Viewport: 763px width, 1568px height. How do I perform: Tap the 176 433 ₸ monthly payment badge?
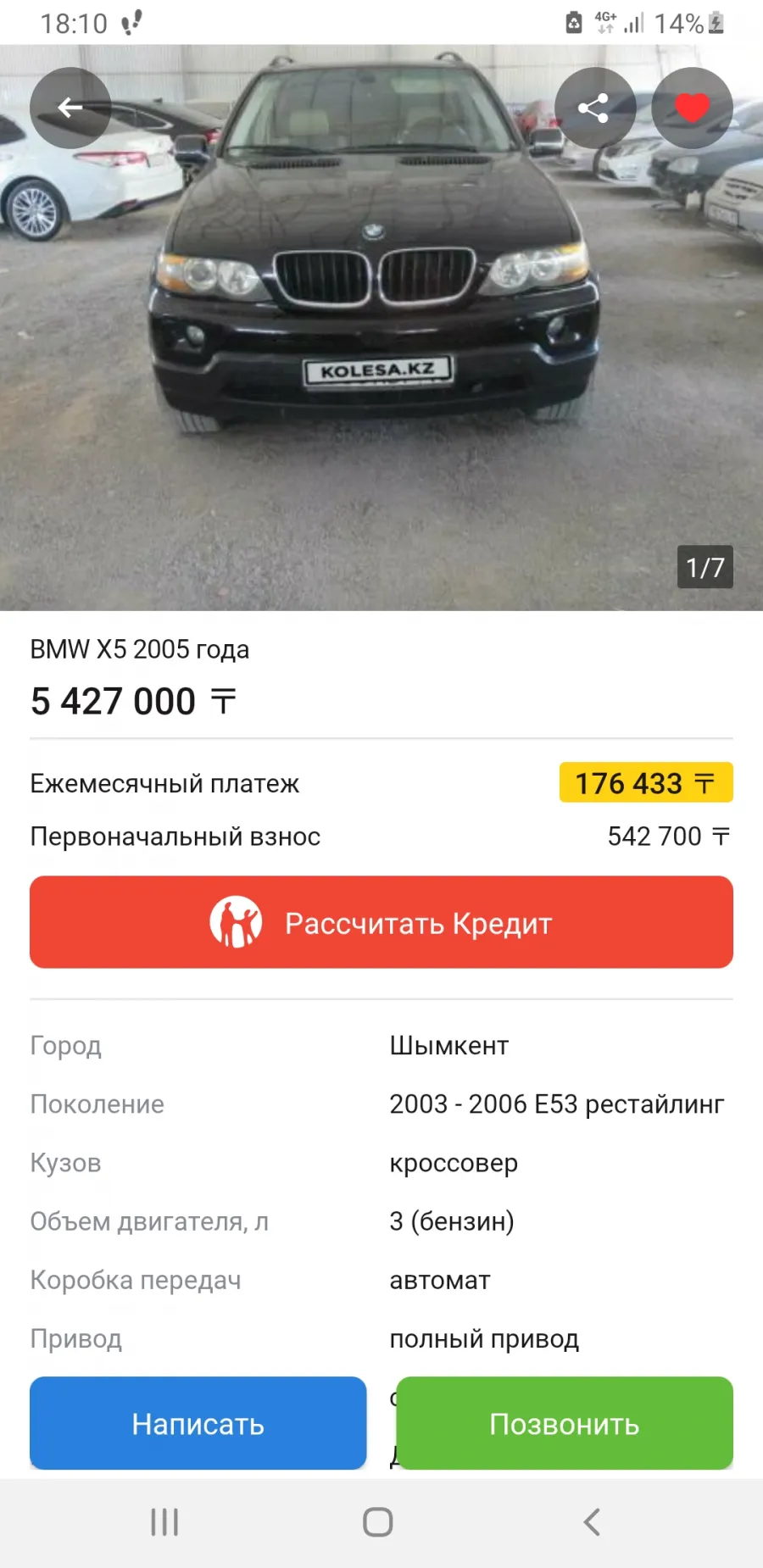click(x=646, y=782)
